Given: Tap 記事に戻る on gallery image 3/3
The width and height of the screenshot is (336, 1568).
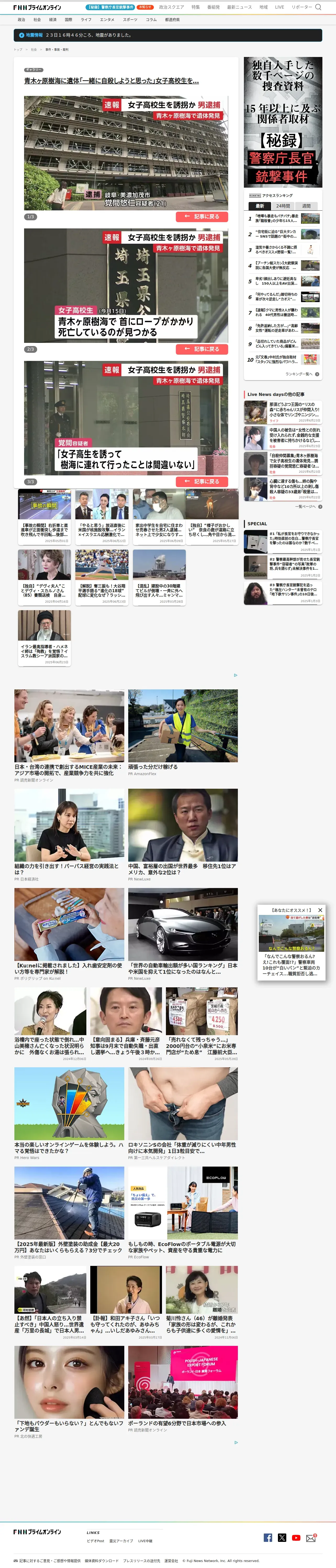Looking at the screenshot, I should (x=202, y=481).
